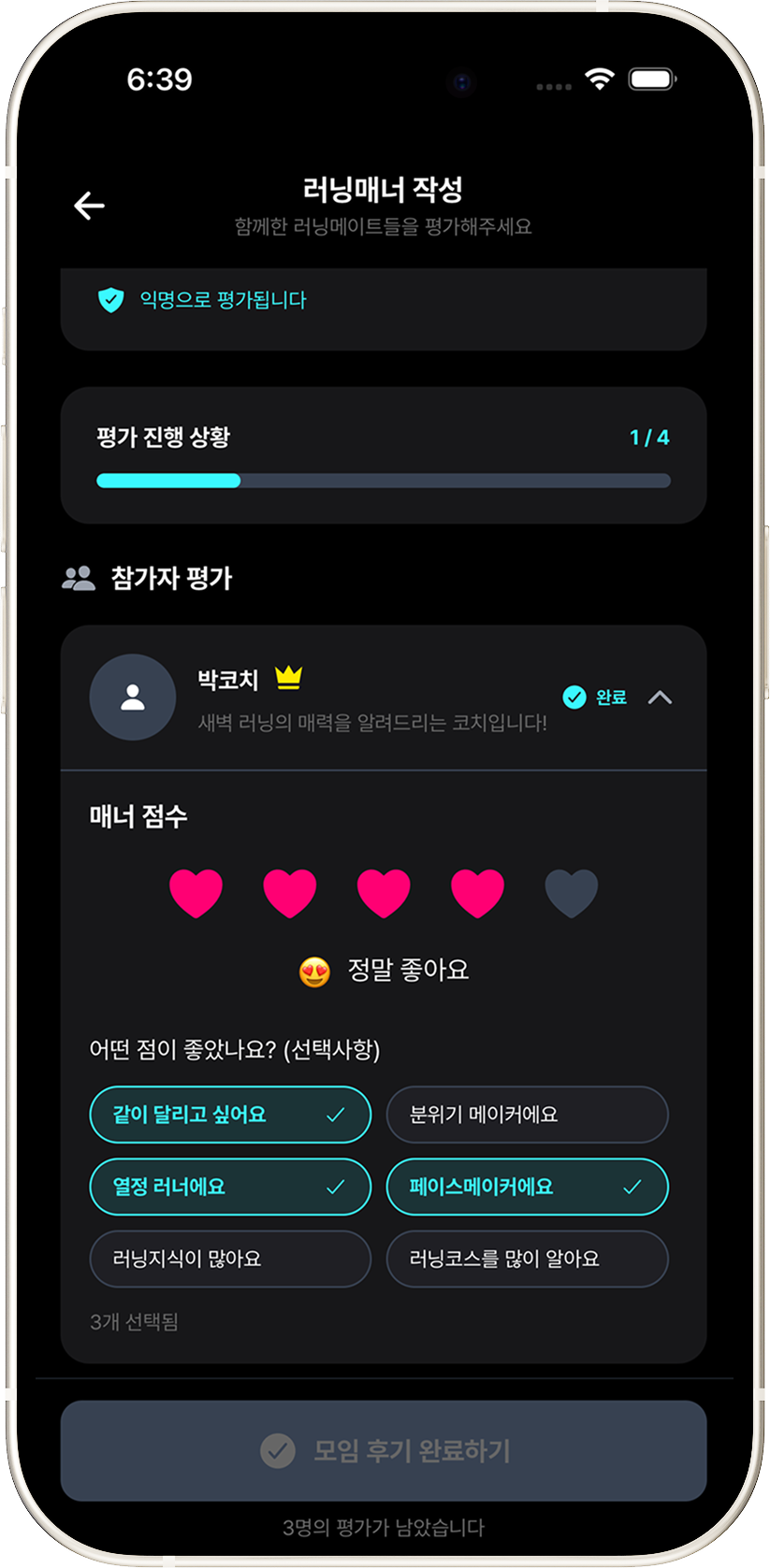Deselect the 같이 달리고 싶어요 option
This screenshot has height=1568, width=770.
229,1115
